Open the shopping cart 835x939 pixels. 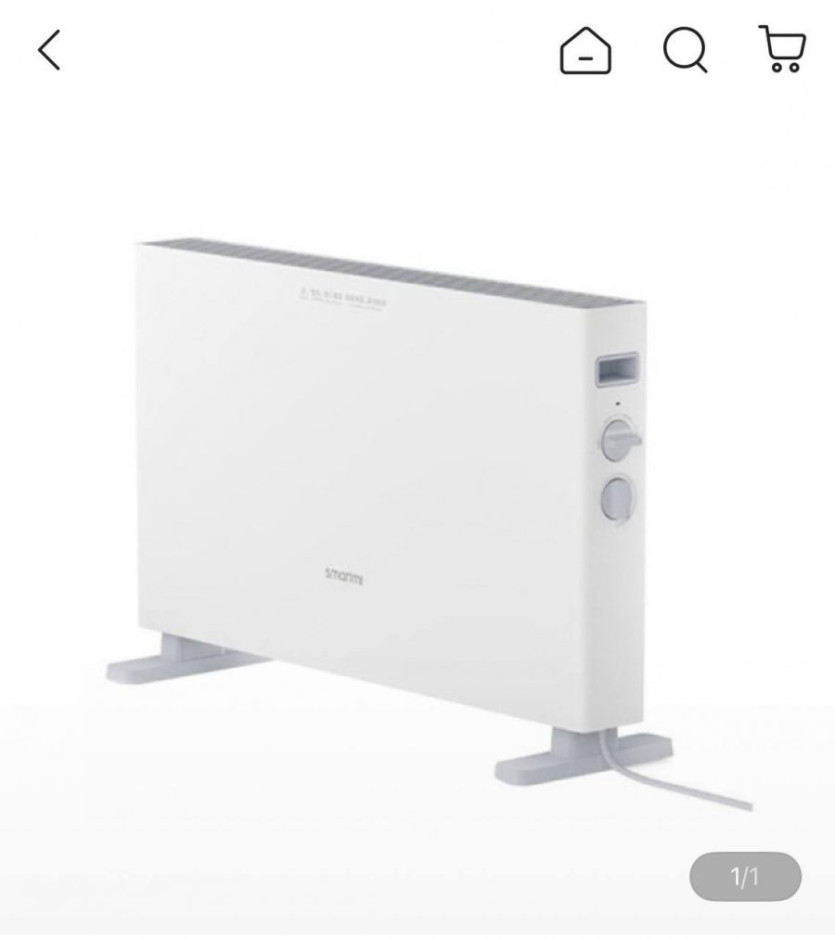[783, 49]
